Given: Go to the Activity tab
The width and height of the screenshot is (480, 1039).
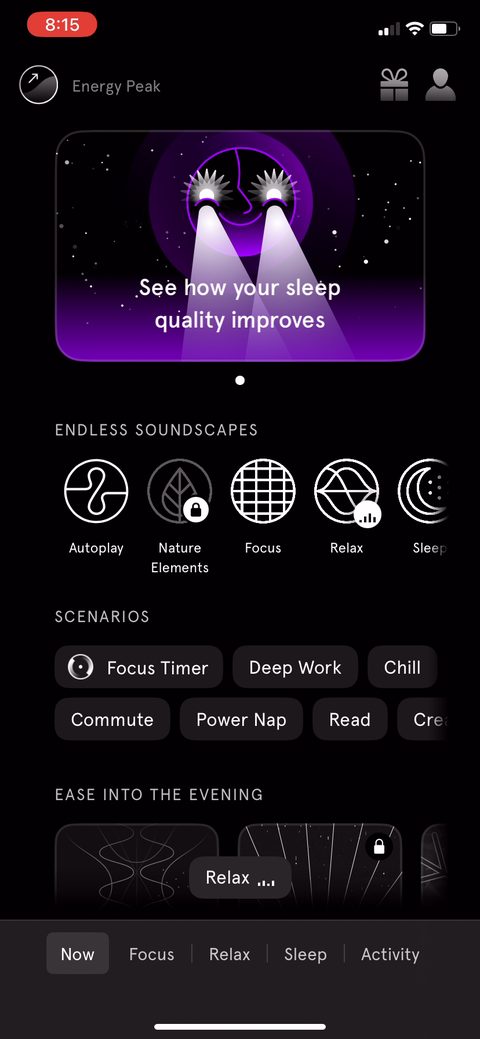Looking at the screenshot, I should (x=390, y=954).
